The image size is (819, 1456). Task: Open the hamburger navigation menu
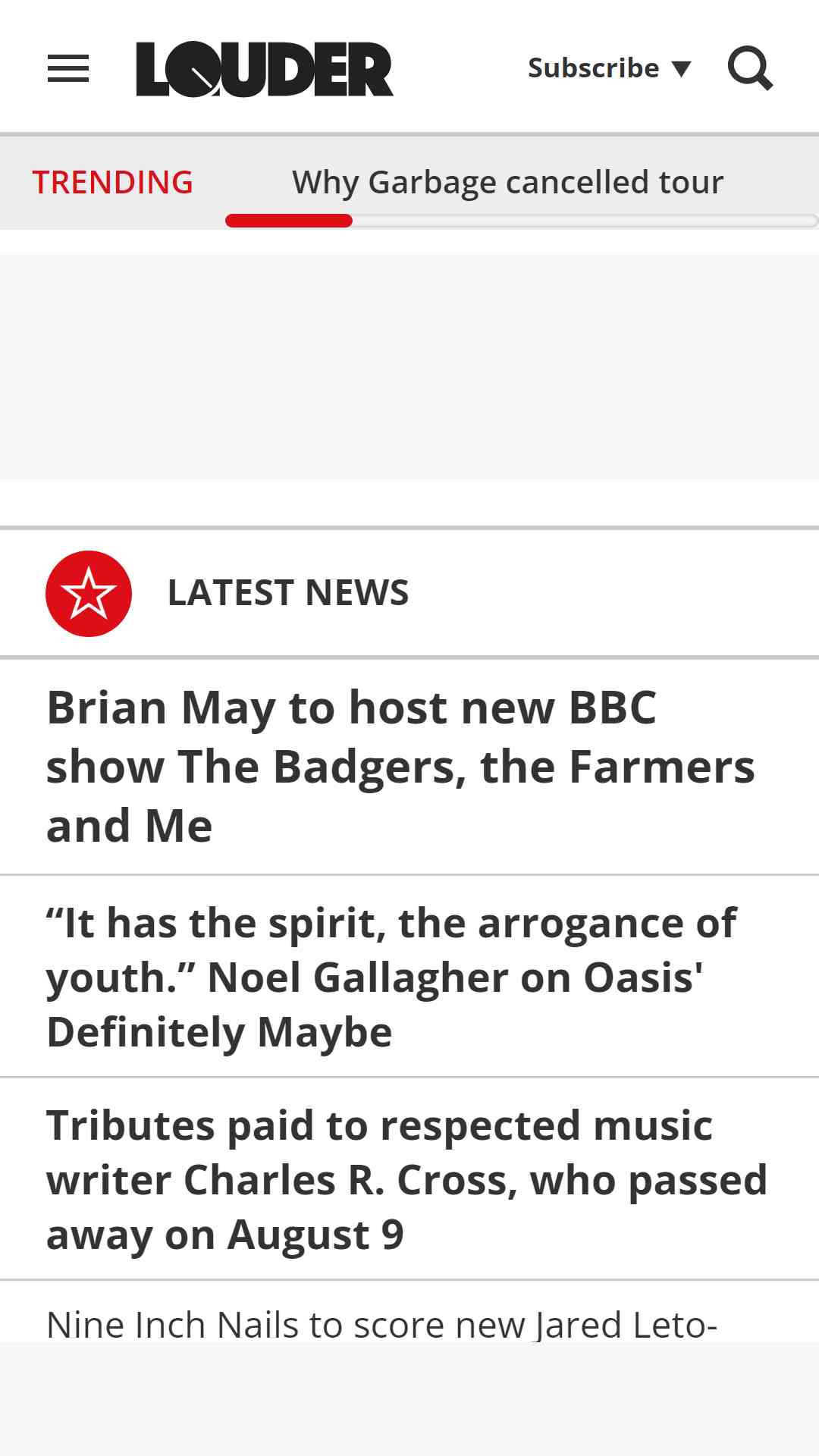click(x=68, y=68)
